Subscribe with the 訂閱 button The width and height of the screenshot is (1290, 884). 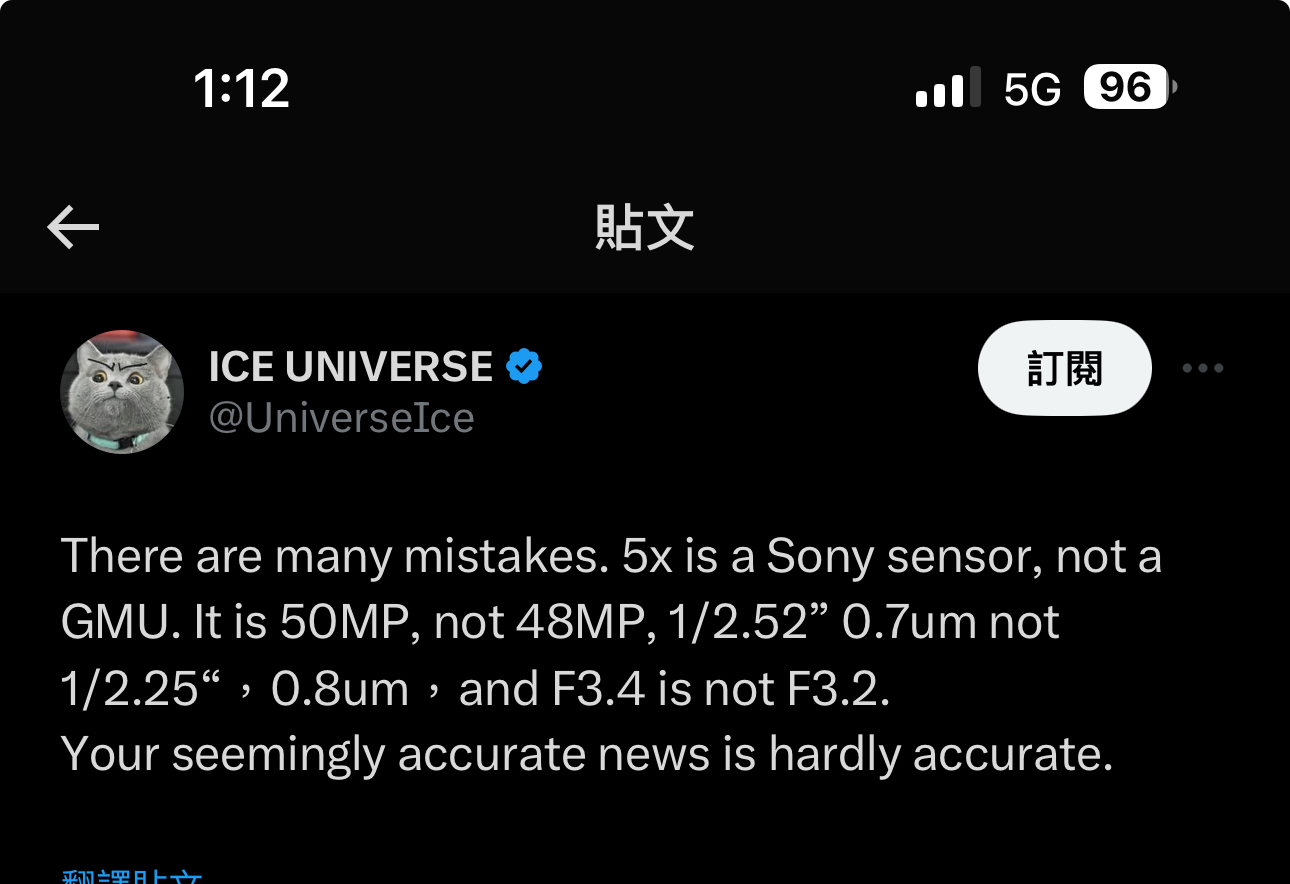click(x=1064, y=369)
